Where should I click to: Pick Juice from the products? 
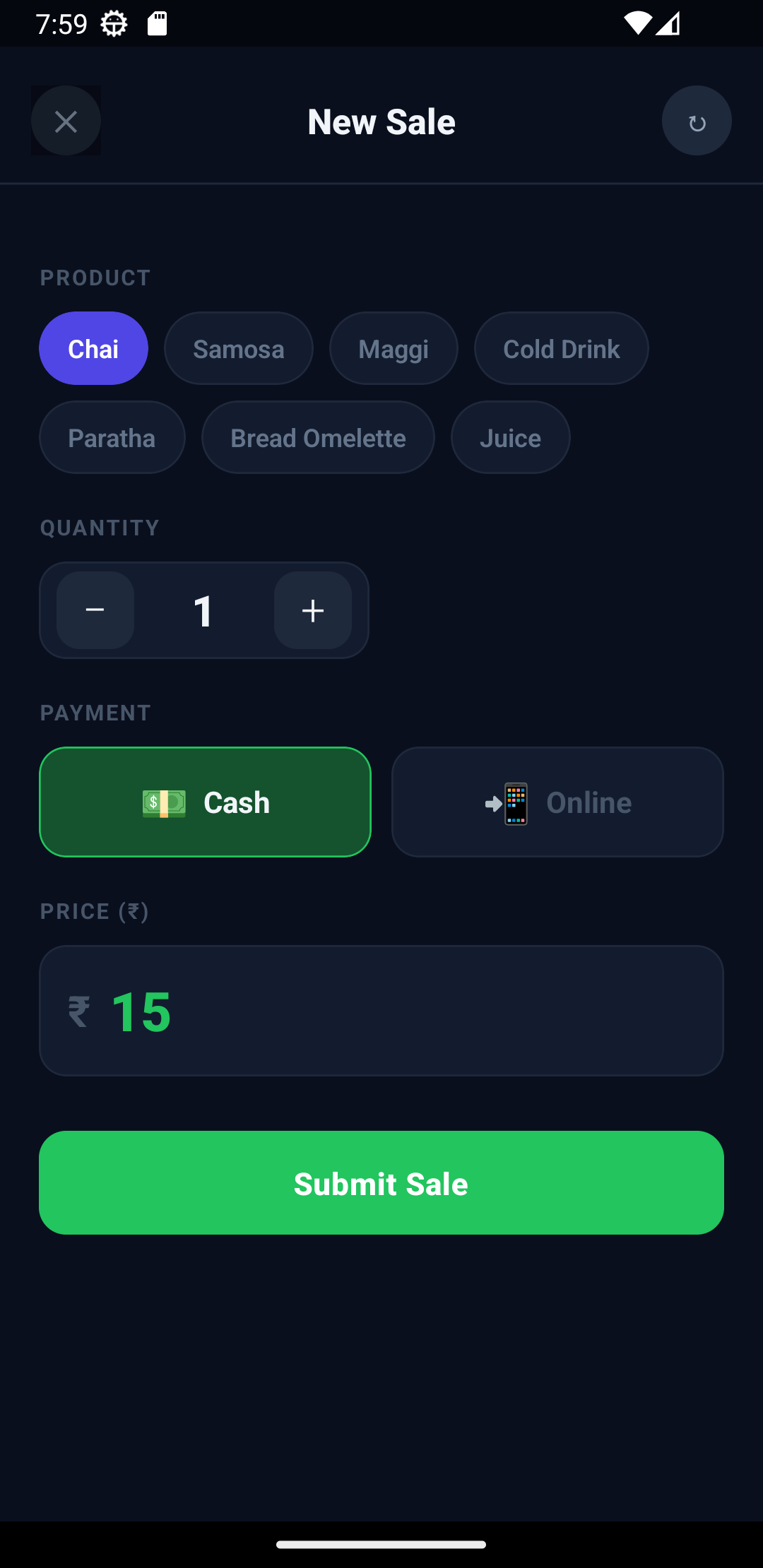pos(511,437)
